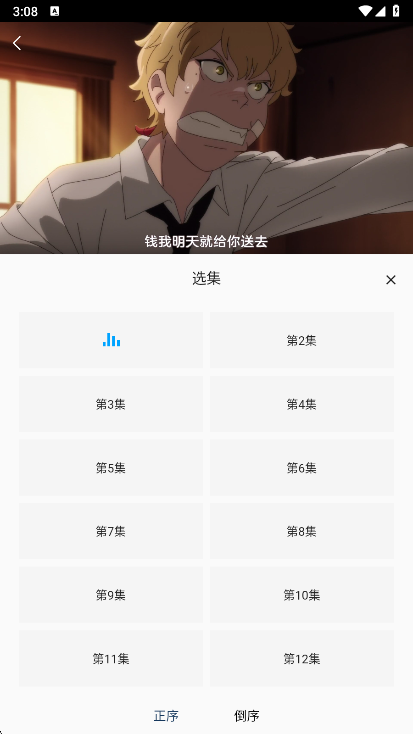Open 第7集
The image size is (413, 734).
tap(111, 531)
